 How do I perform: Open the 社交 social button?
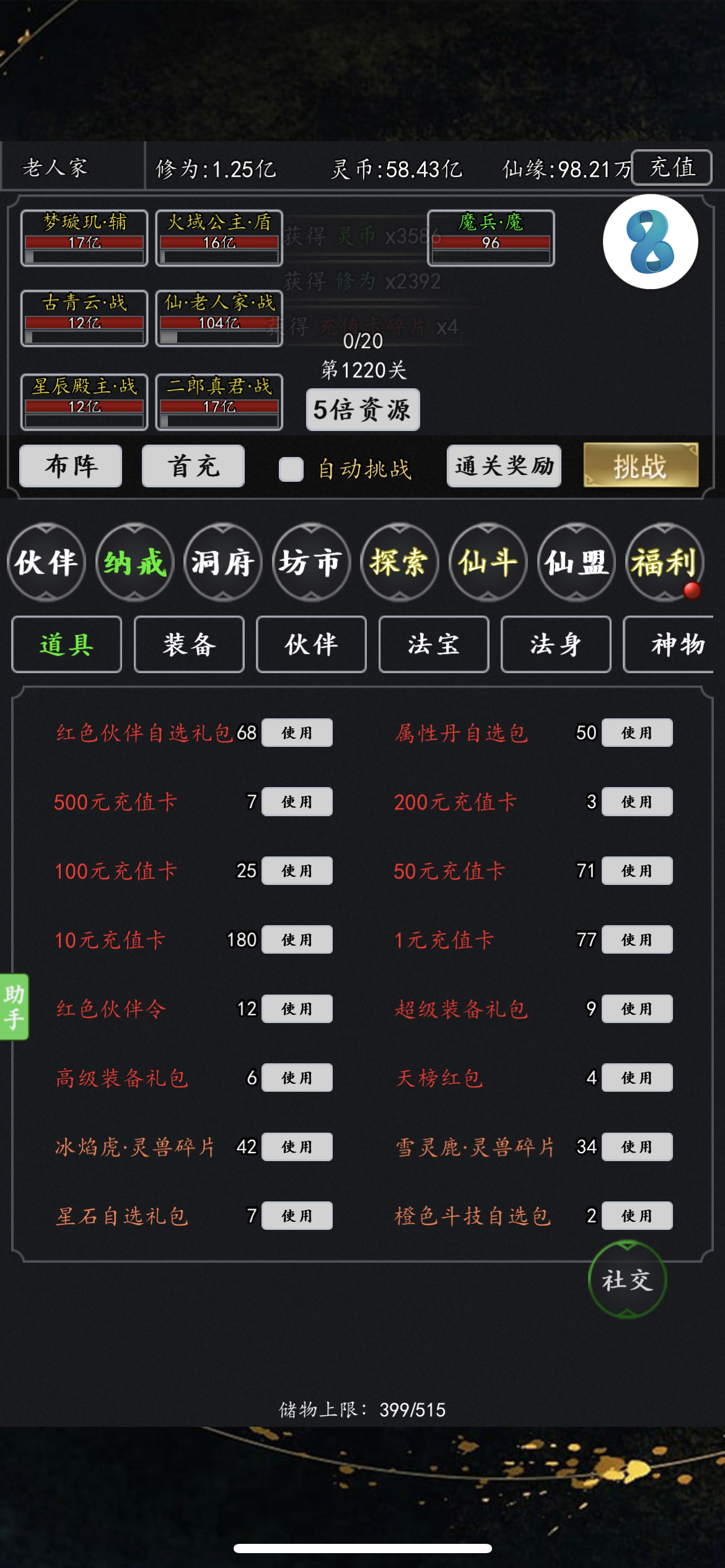click(627, 1280)
